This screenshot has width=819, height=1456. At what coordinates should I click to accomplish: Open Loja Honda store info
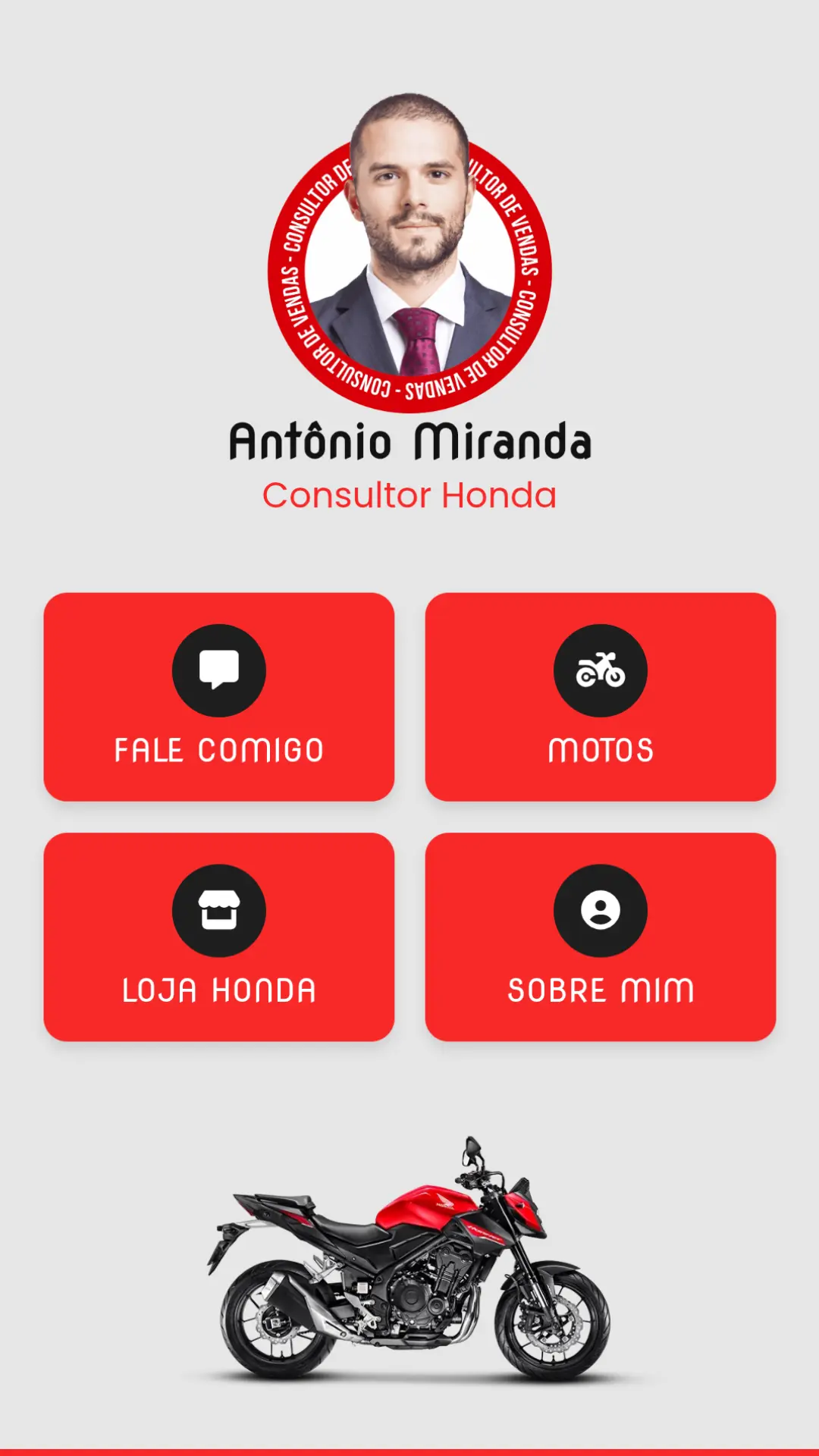coord(219,937)
